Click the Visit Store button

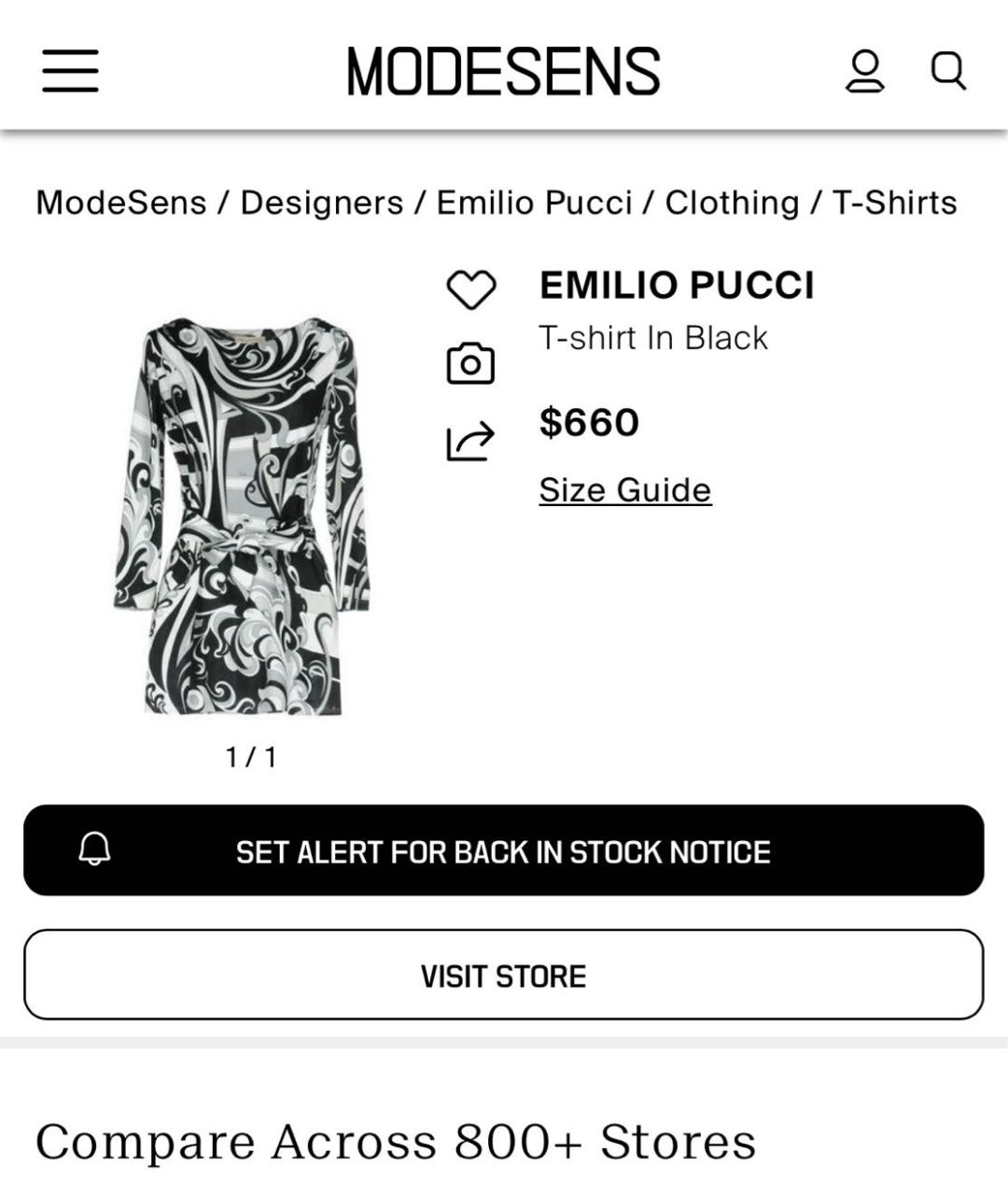(504, 975)
